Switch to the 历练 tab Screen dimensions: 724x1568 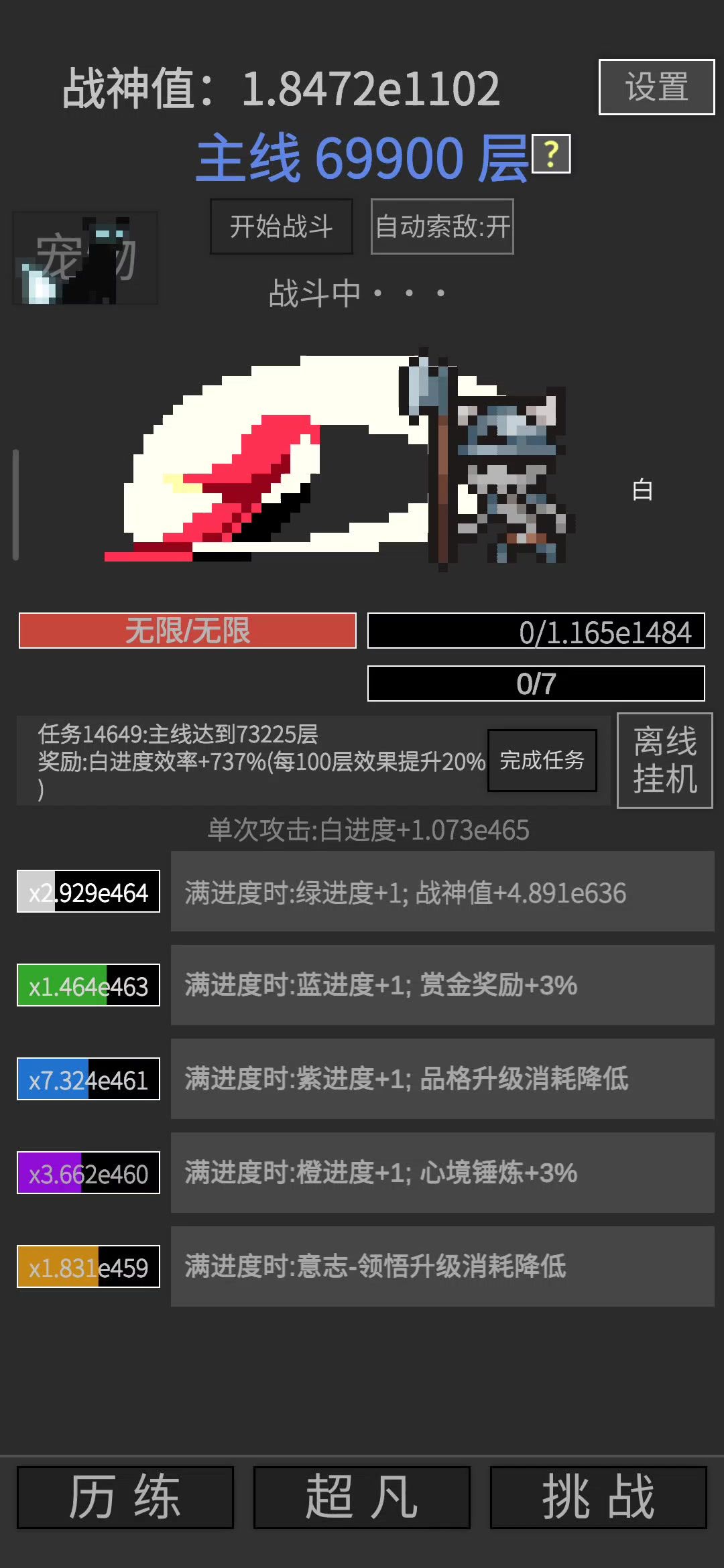(125, 1497)
